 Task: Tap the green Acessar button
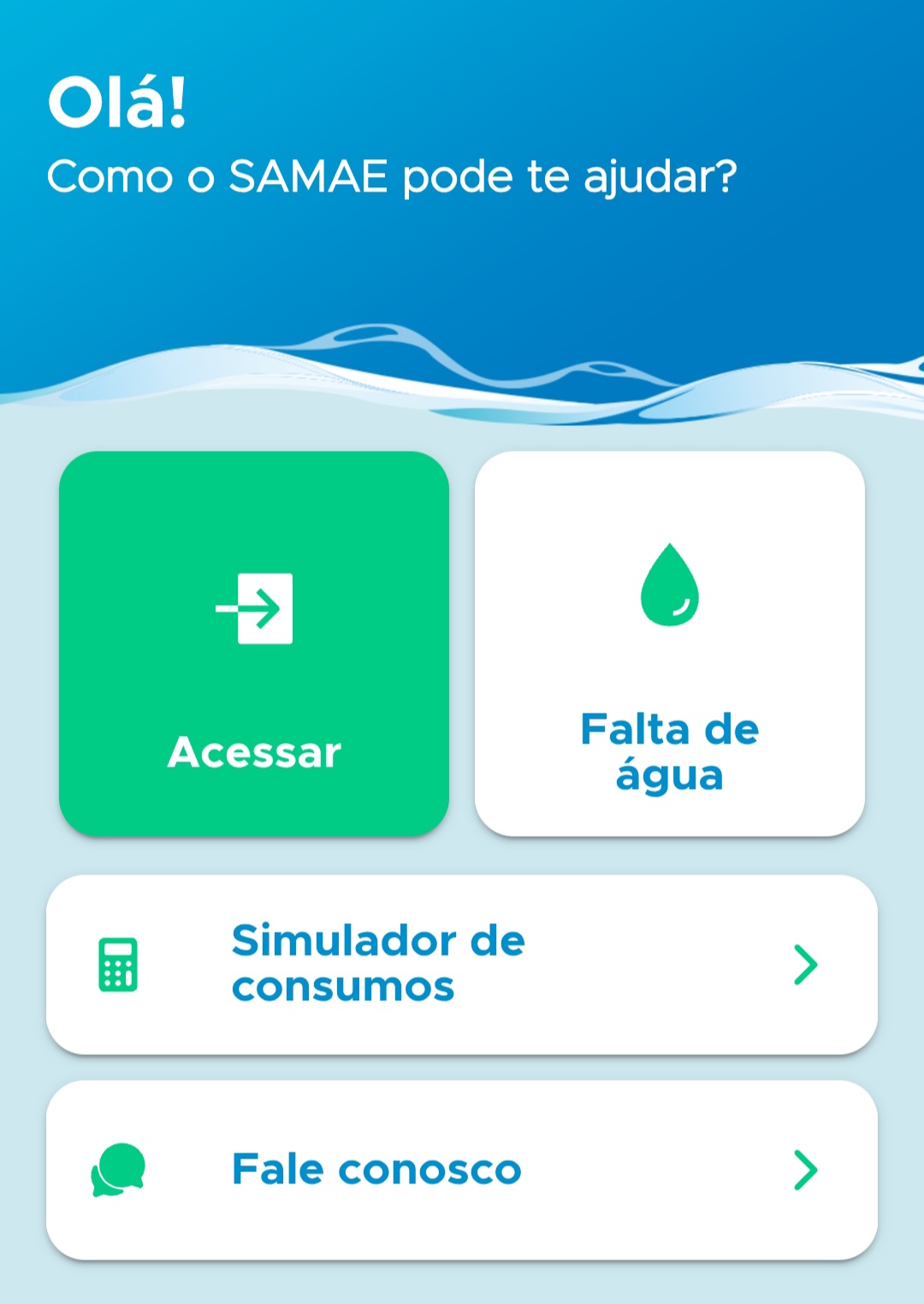(x=254, y=643)
